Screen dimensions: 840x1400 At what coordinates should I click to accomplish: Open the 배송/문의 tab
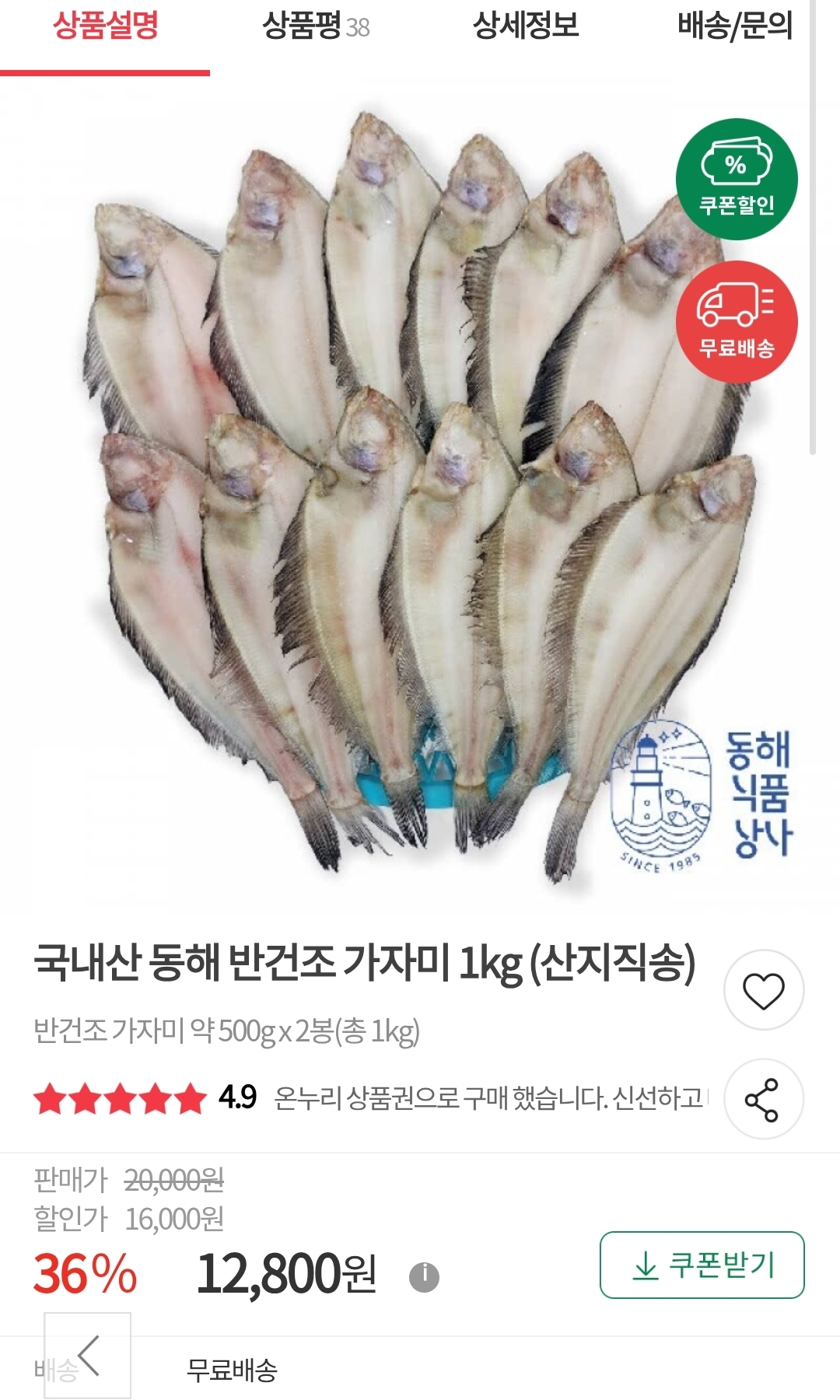click(735, 27)
